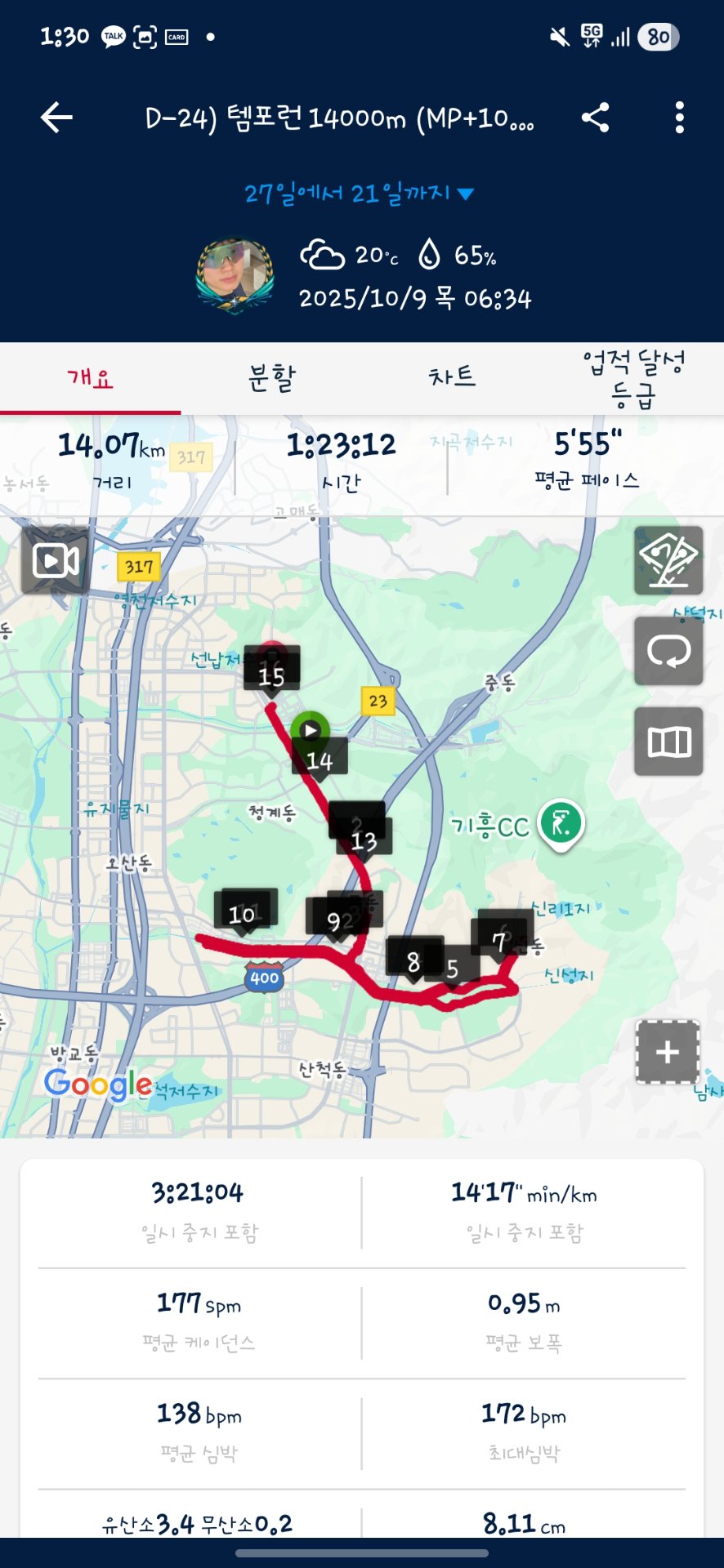The width and height of the screenshot is (724, 1568).
Task: Select the 개요 tab
Action: 90,378
